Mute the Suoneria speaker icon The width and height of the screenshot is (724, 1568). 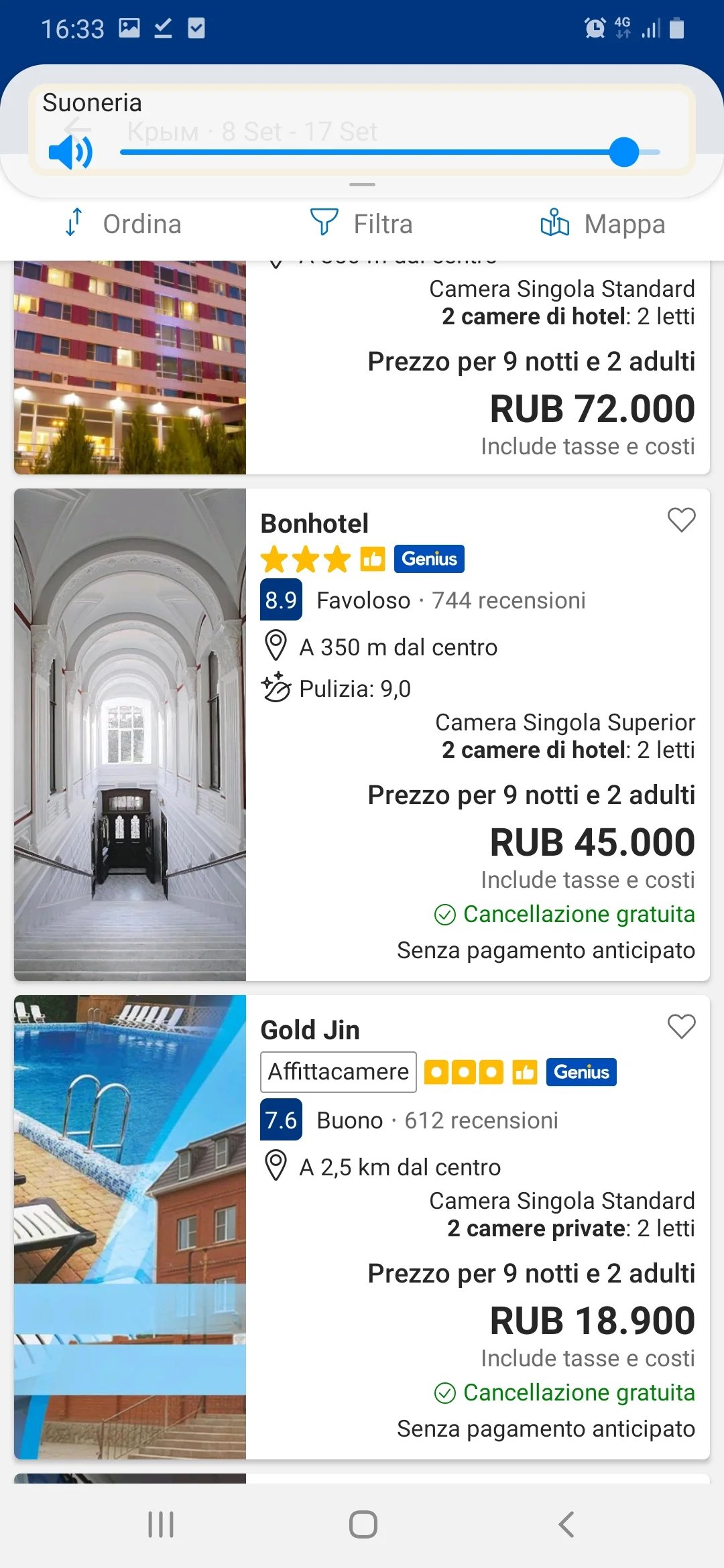click(x=70, y=153)
